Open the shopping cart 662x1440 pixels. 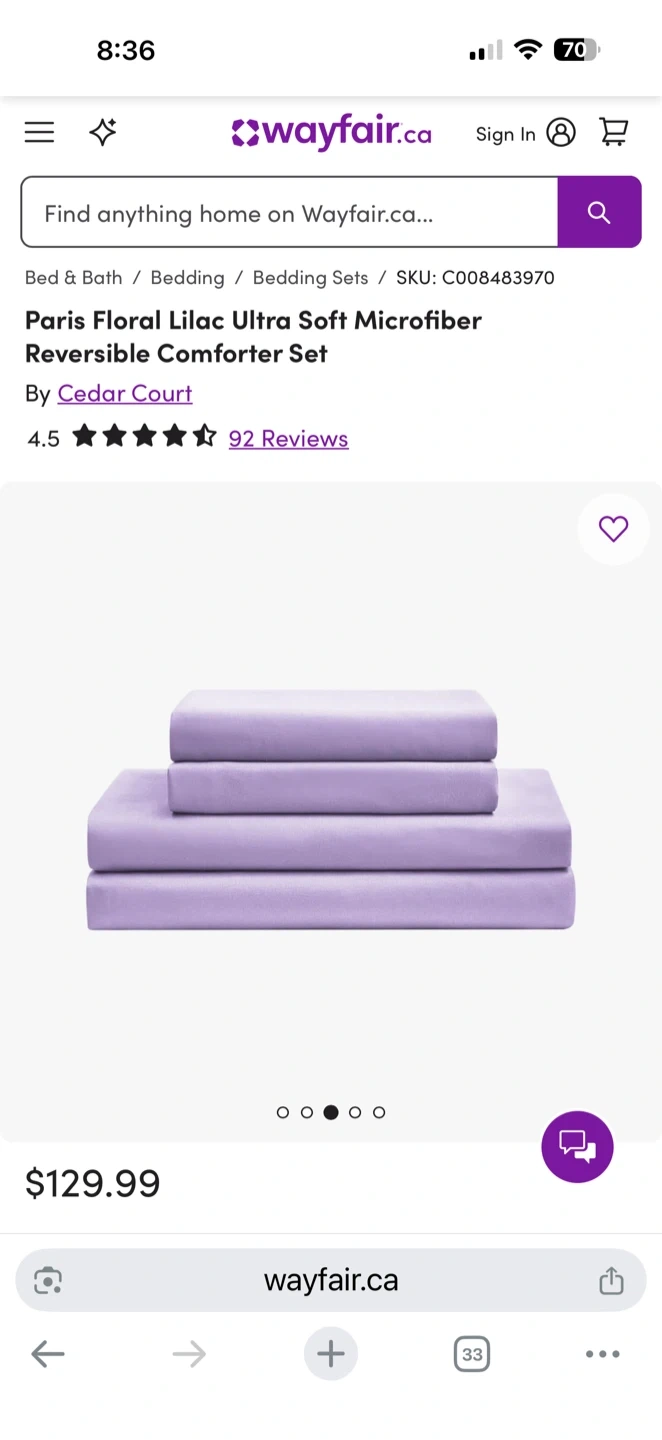click(x=613, y=132)
